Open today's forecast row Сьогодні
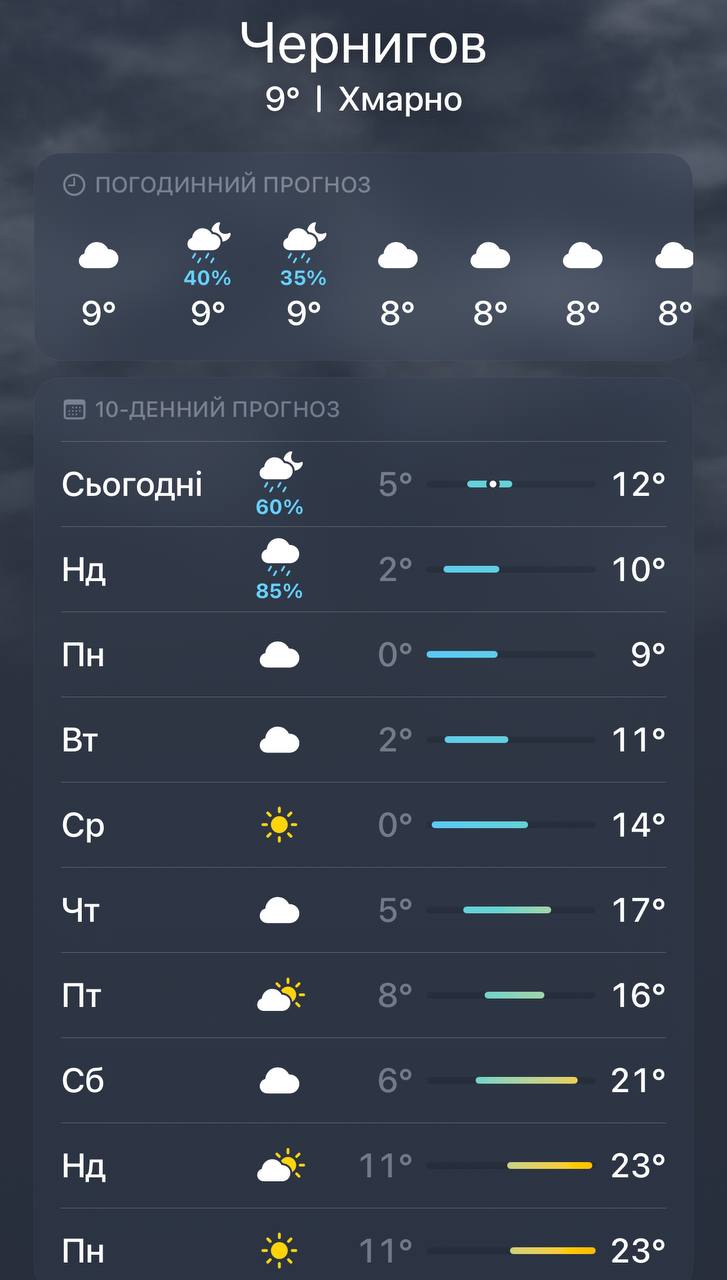Image resolution: width=727 pixels, height=1280 pixels. coord(363,484)
